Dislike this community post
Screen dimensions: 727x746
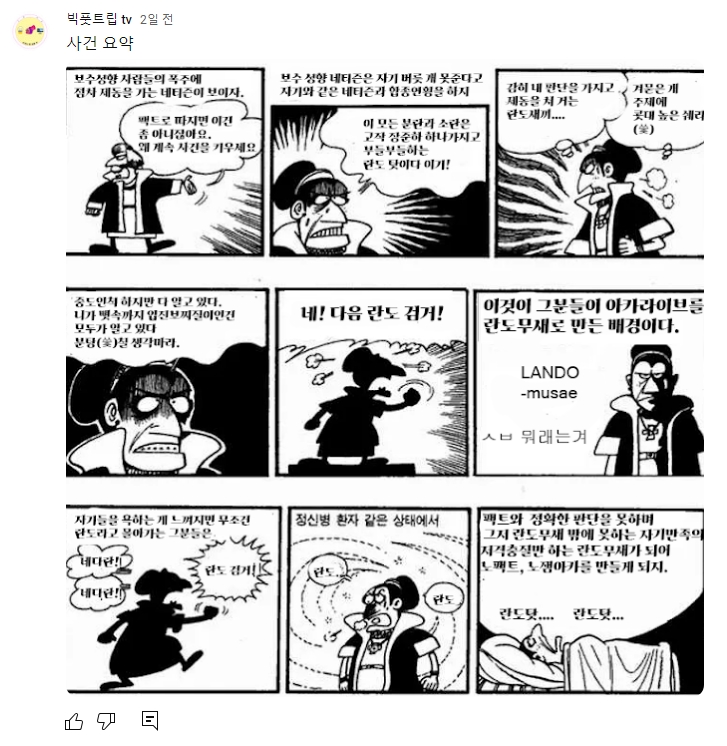[107, 720]
